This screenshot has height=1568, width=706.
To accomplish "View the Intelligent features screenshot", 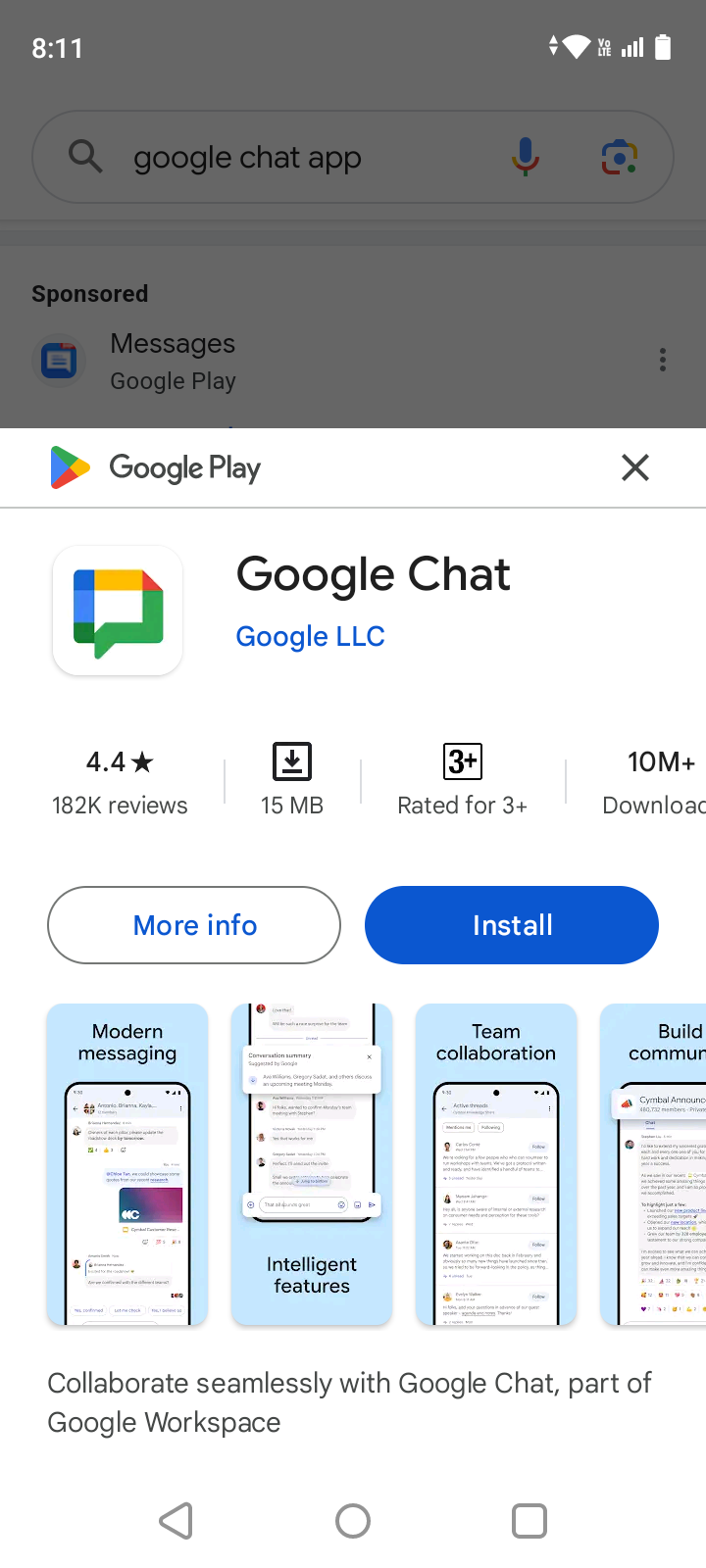I will click(312, 1164).
